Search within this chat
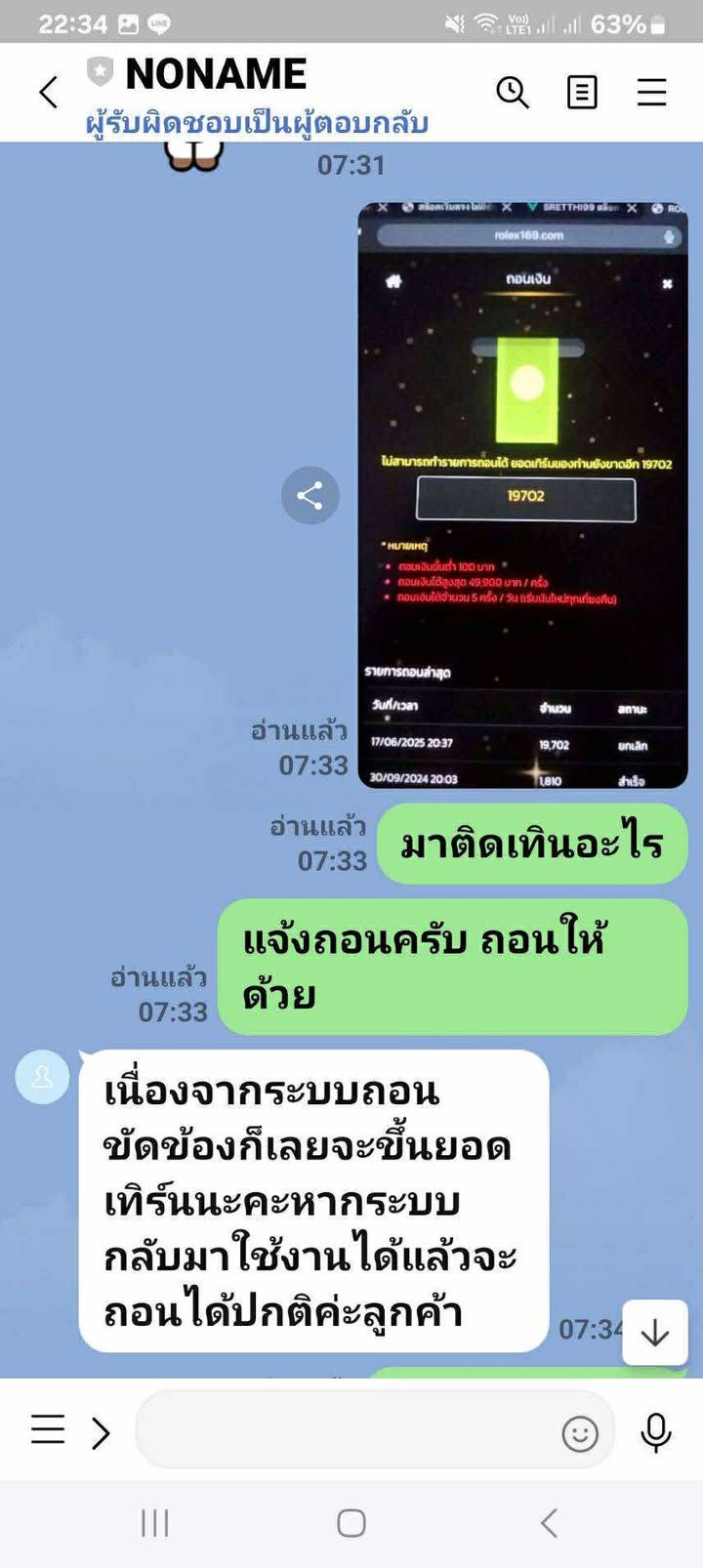Screen dimensions: 703x1568 point(512,93)
